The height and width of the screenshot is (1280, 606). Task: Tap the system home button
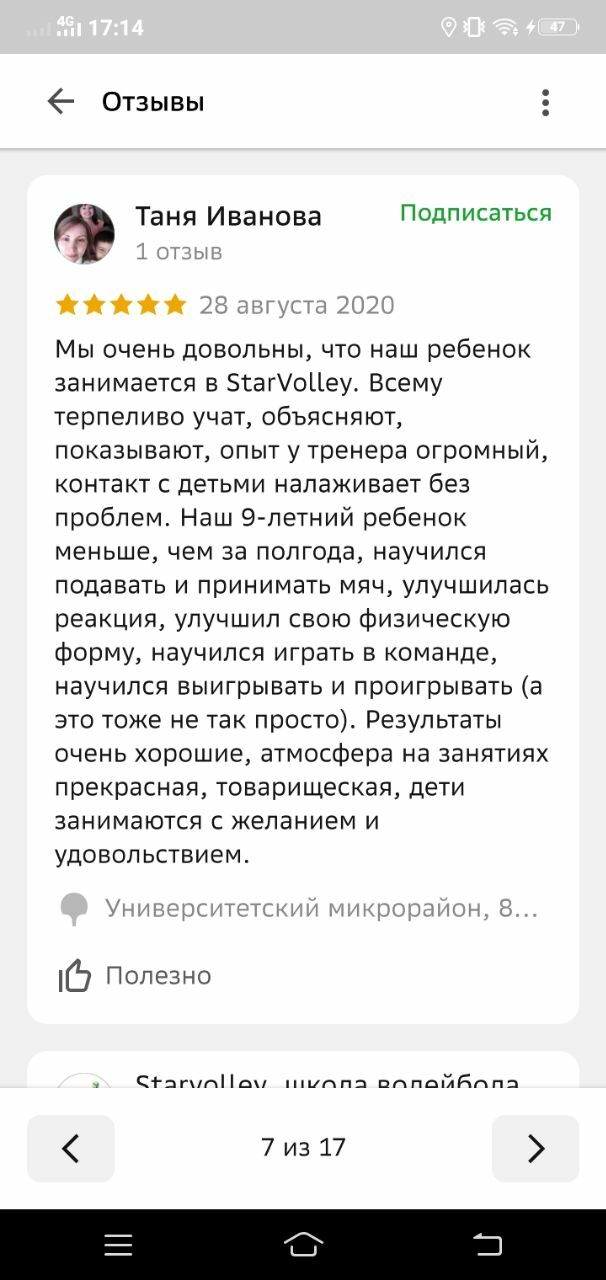click(x=303, y=1244)
